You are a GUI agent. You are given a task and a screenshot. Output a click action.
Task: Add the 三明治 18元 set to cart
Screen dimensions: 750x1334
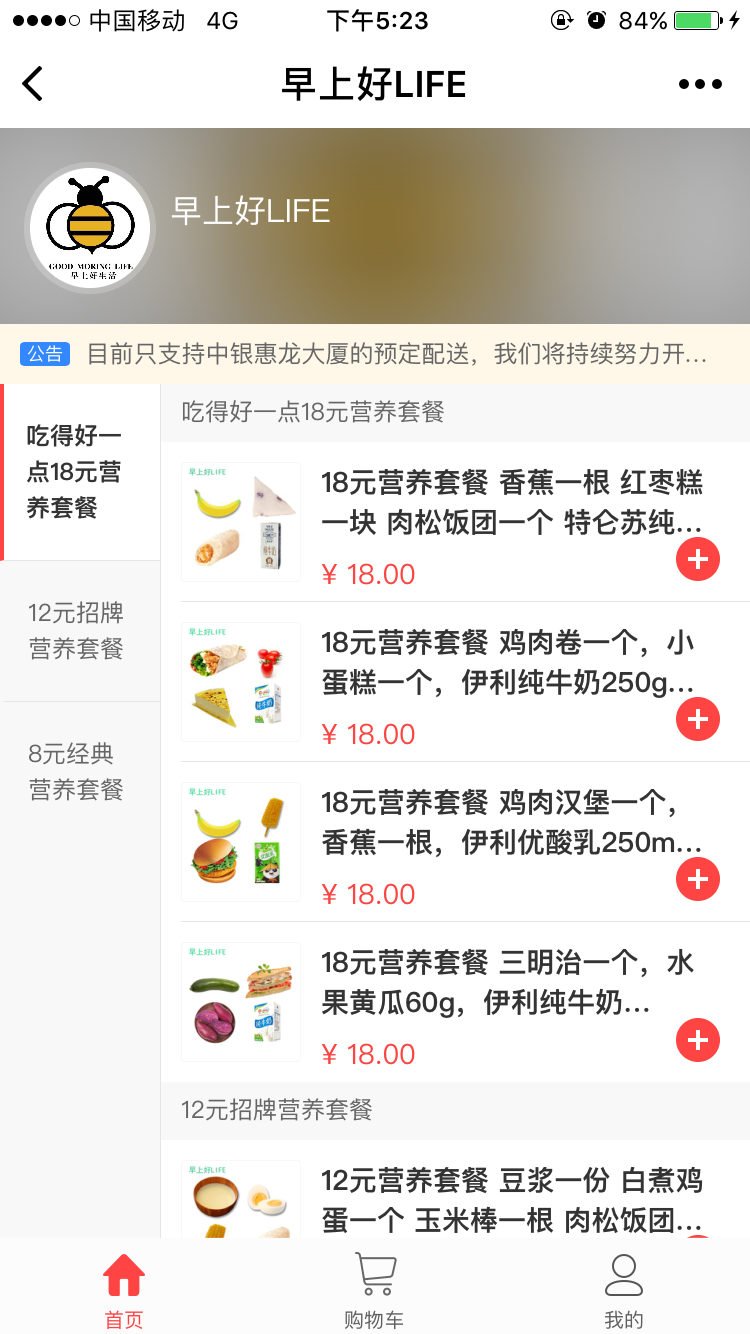(x=698, y=1040)
